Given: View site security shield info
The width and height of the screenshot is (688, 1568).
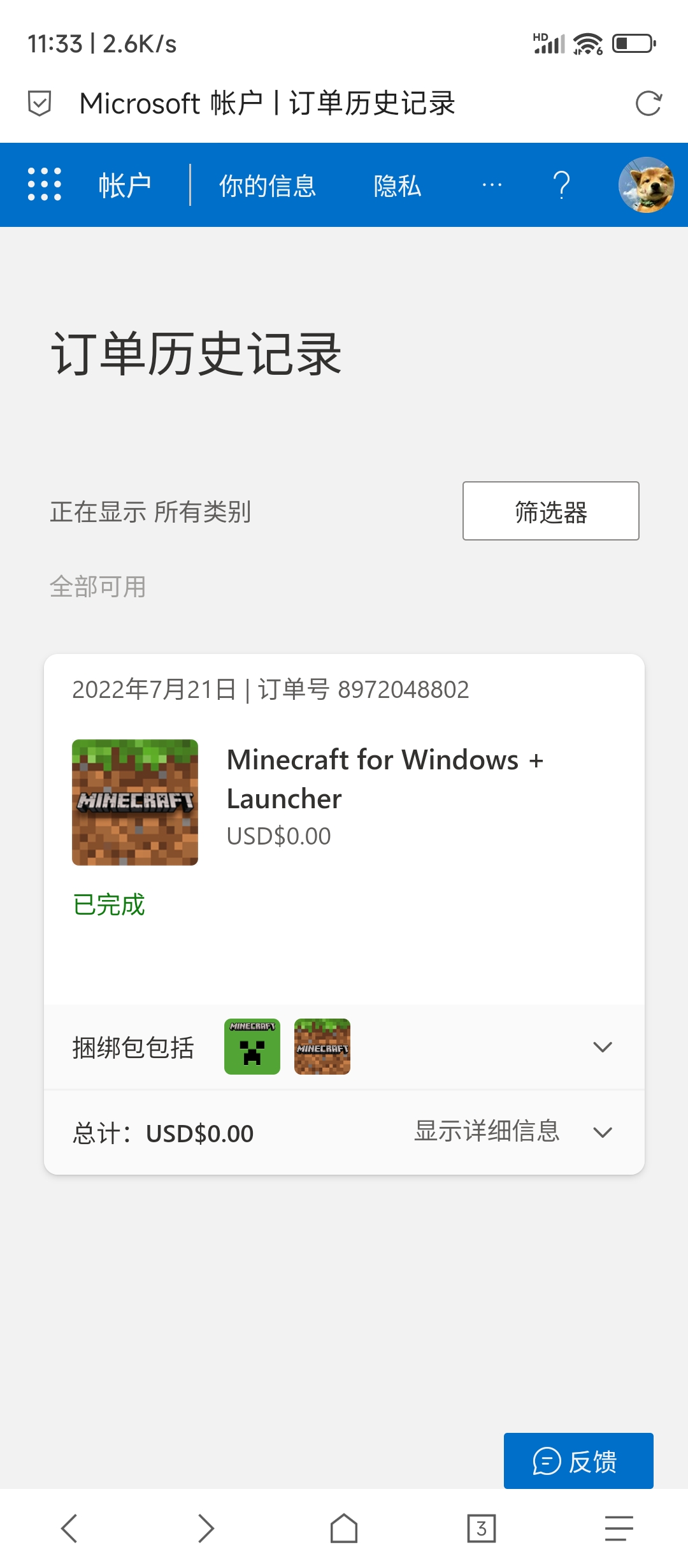Looking at the screenshot, I should pos(39,103).
